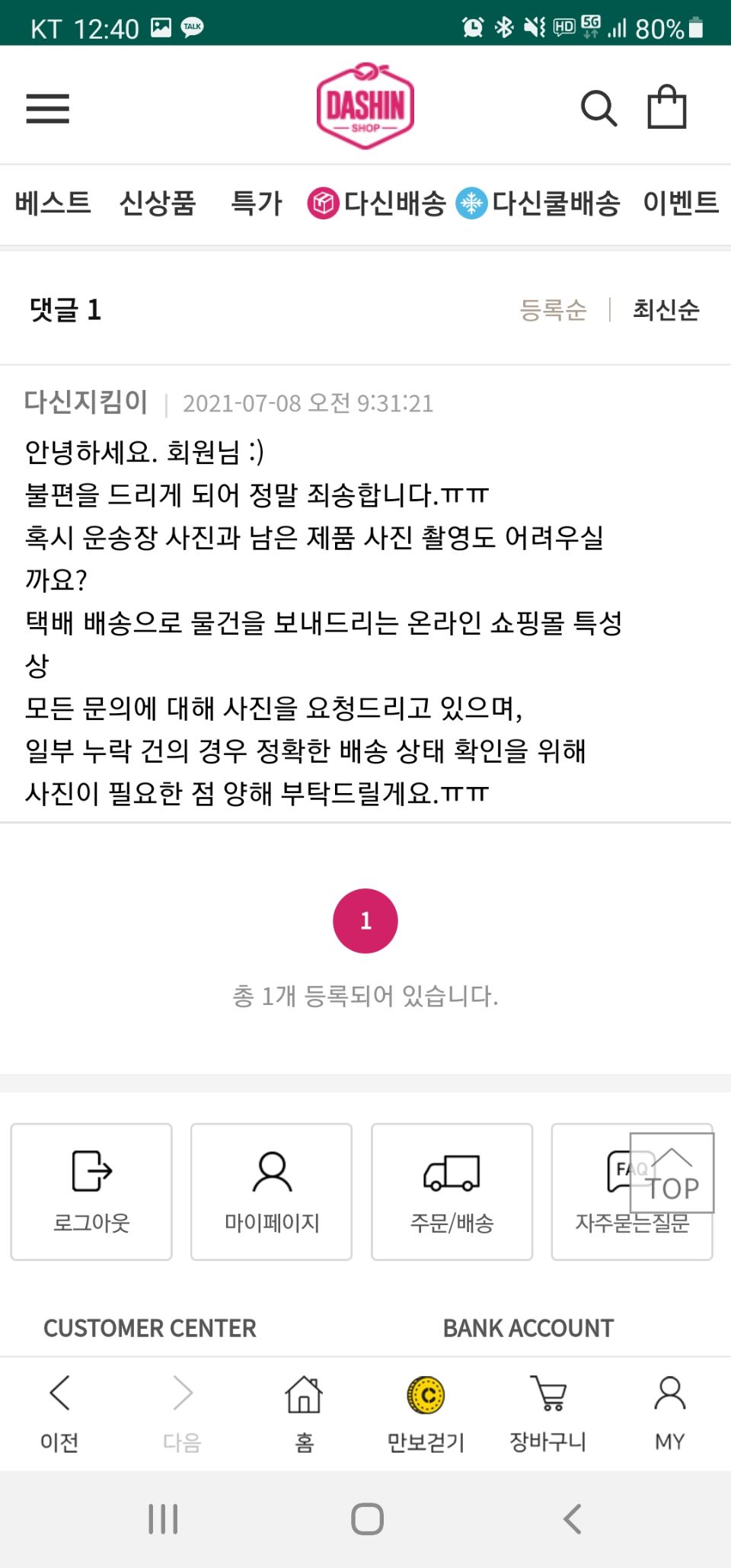Open the 특가 tab
The height and width of the screenshot is (1568, 731).
click(x=257, y=203)
